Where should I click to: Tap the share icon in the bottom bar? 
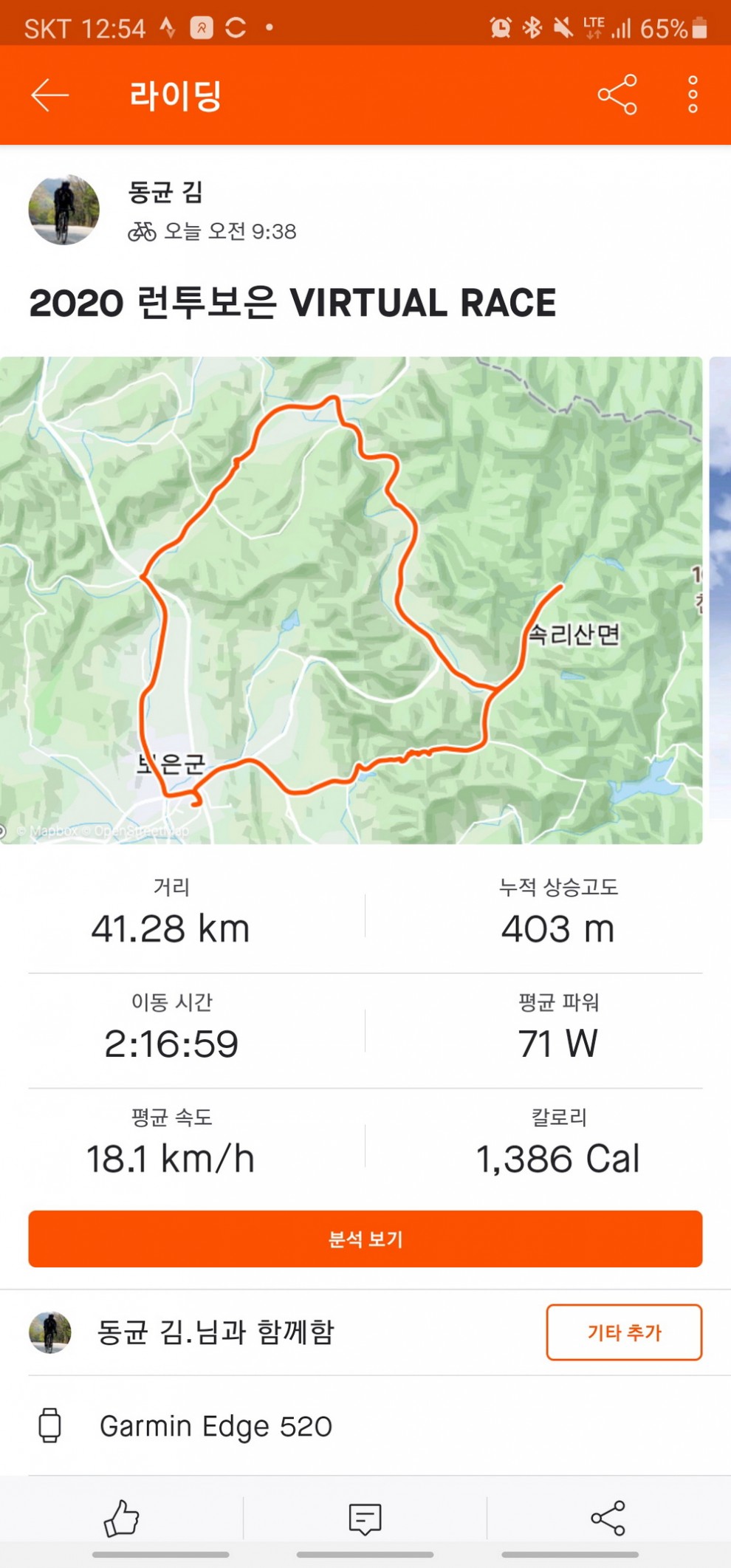(608, 1519)
